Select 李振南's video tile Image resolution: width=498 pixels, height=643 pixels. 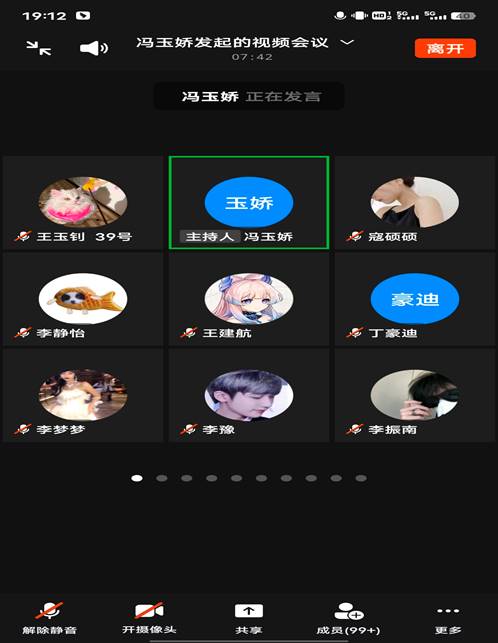415,395
